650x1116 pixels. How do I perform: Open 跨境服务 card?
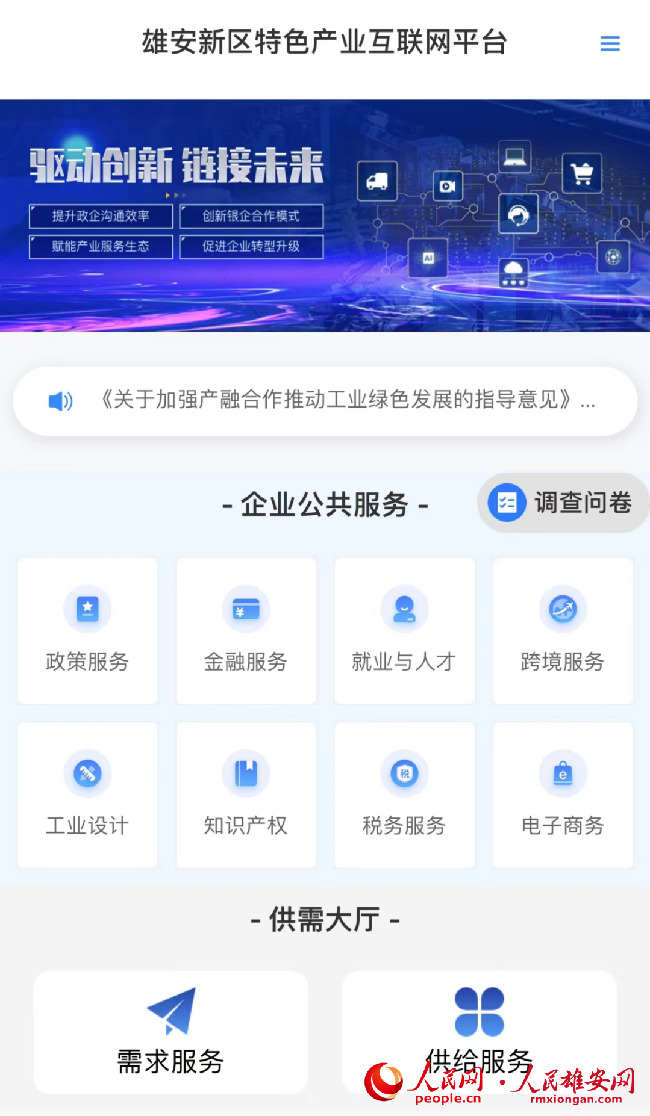tap(563, 631)
